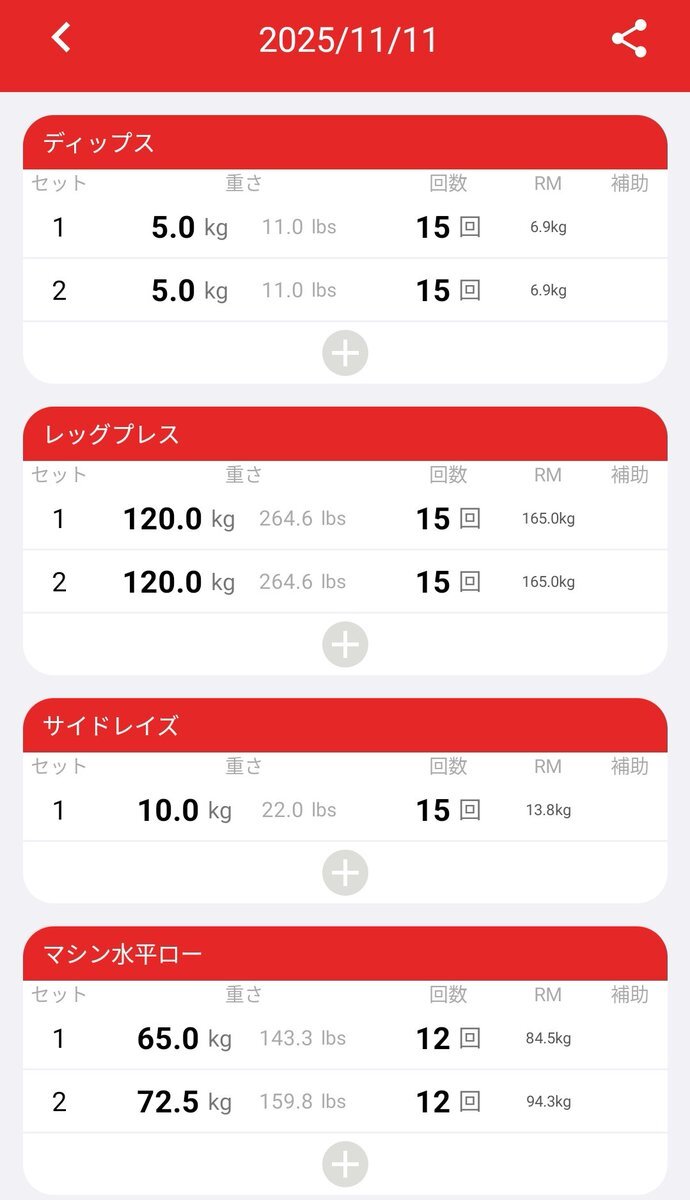This screenshot has height=1200, width=690.
Task: Edit マシン水平ロー weight 72.5 kg
Action: tap(169, 1102)
